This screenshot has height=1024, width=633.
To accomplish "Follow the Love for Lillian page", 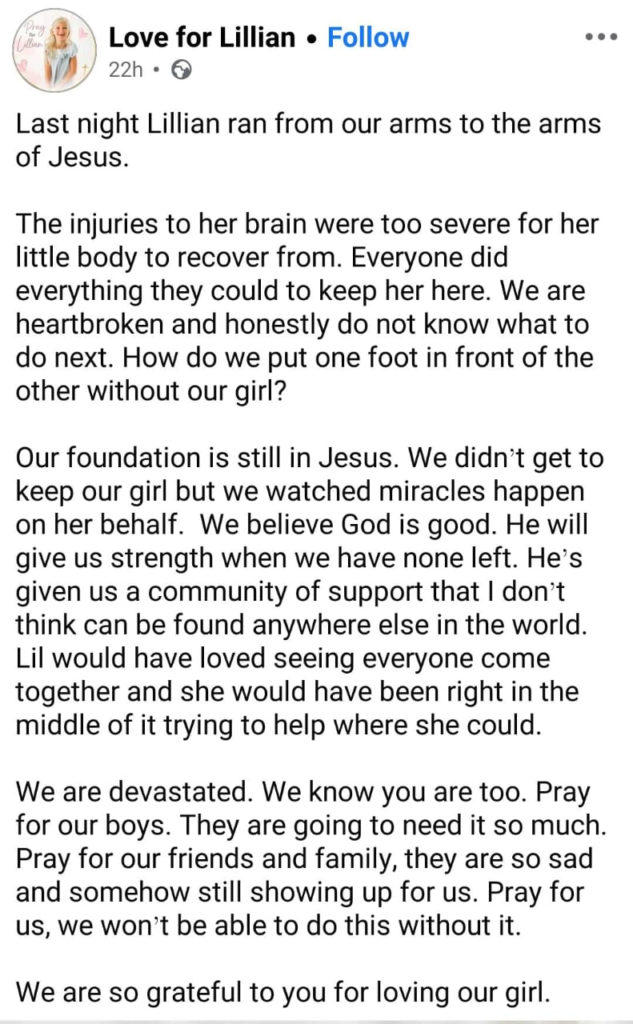I will (368, 37).
